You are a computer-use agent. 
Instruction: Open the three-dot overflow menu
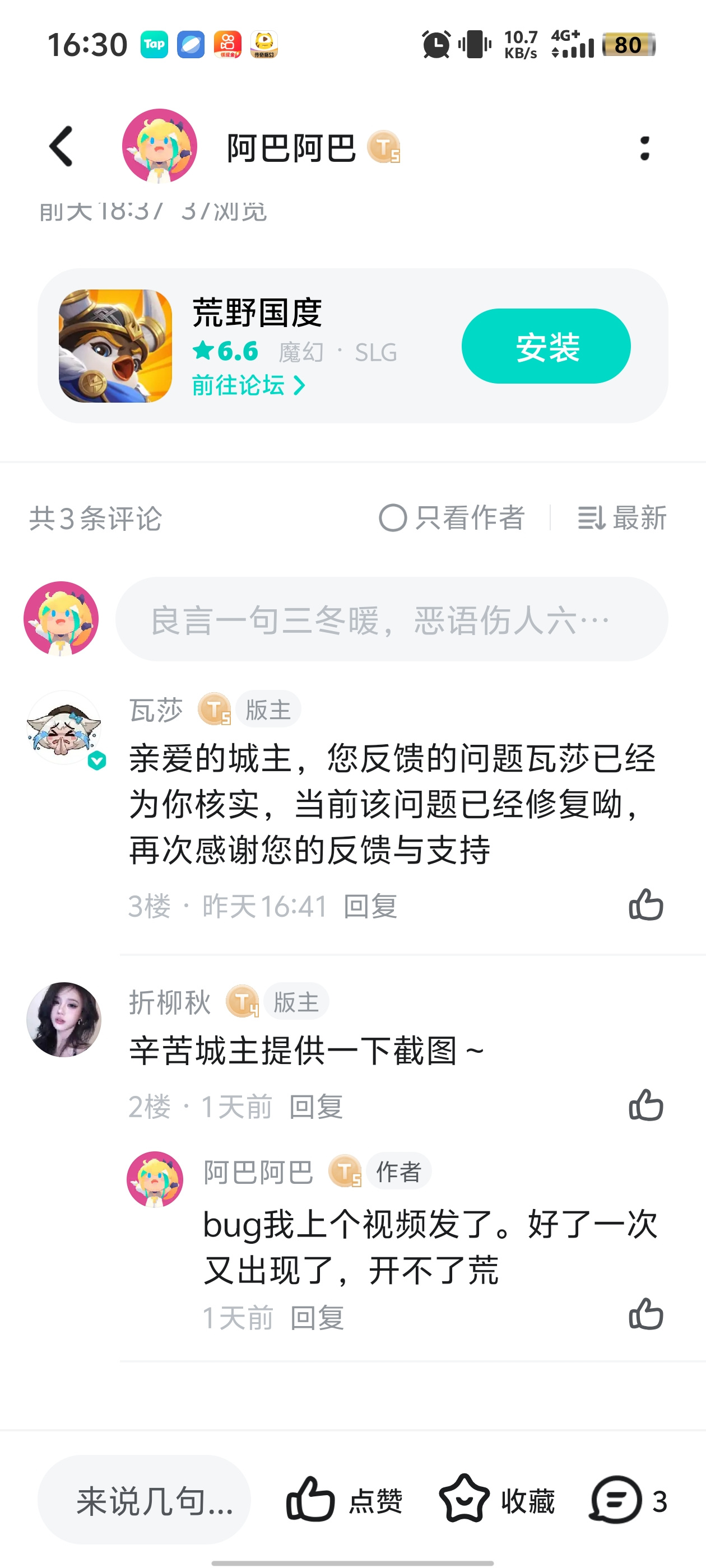point(644,148)
